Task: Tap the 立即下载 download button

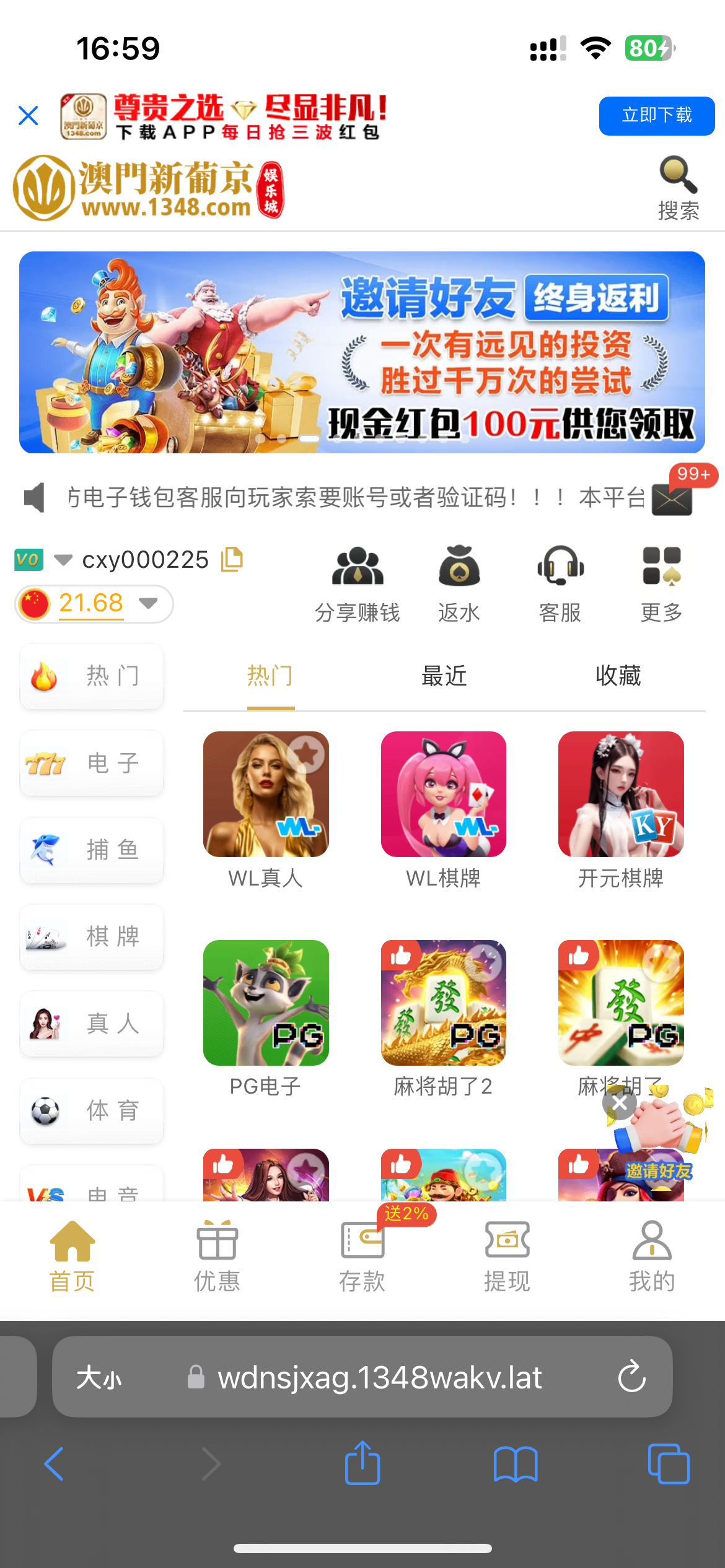Action: (x=656, y=115)
